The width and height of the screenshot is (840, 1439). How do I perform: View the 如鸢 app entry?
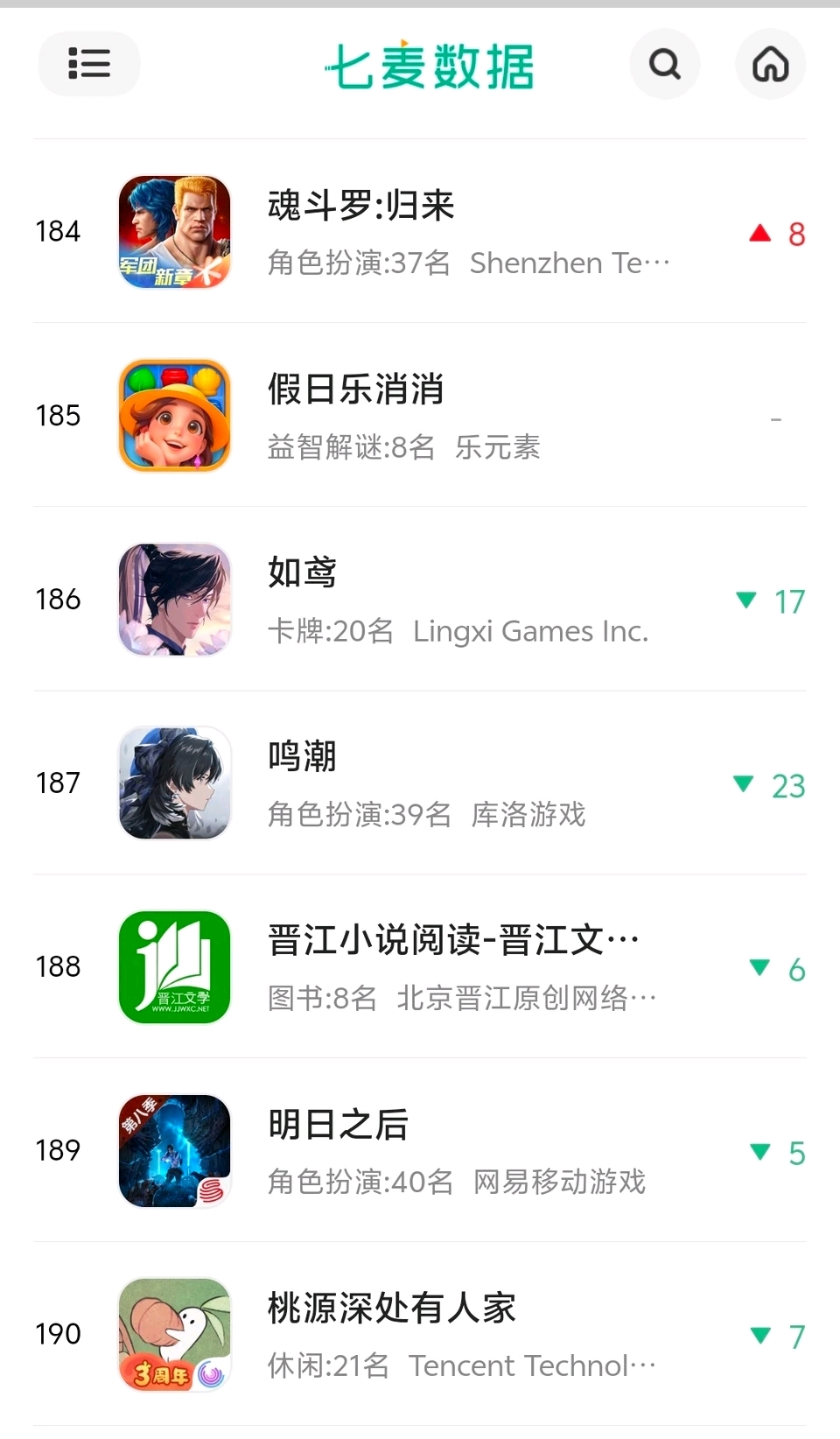[302, 573]
